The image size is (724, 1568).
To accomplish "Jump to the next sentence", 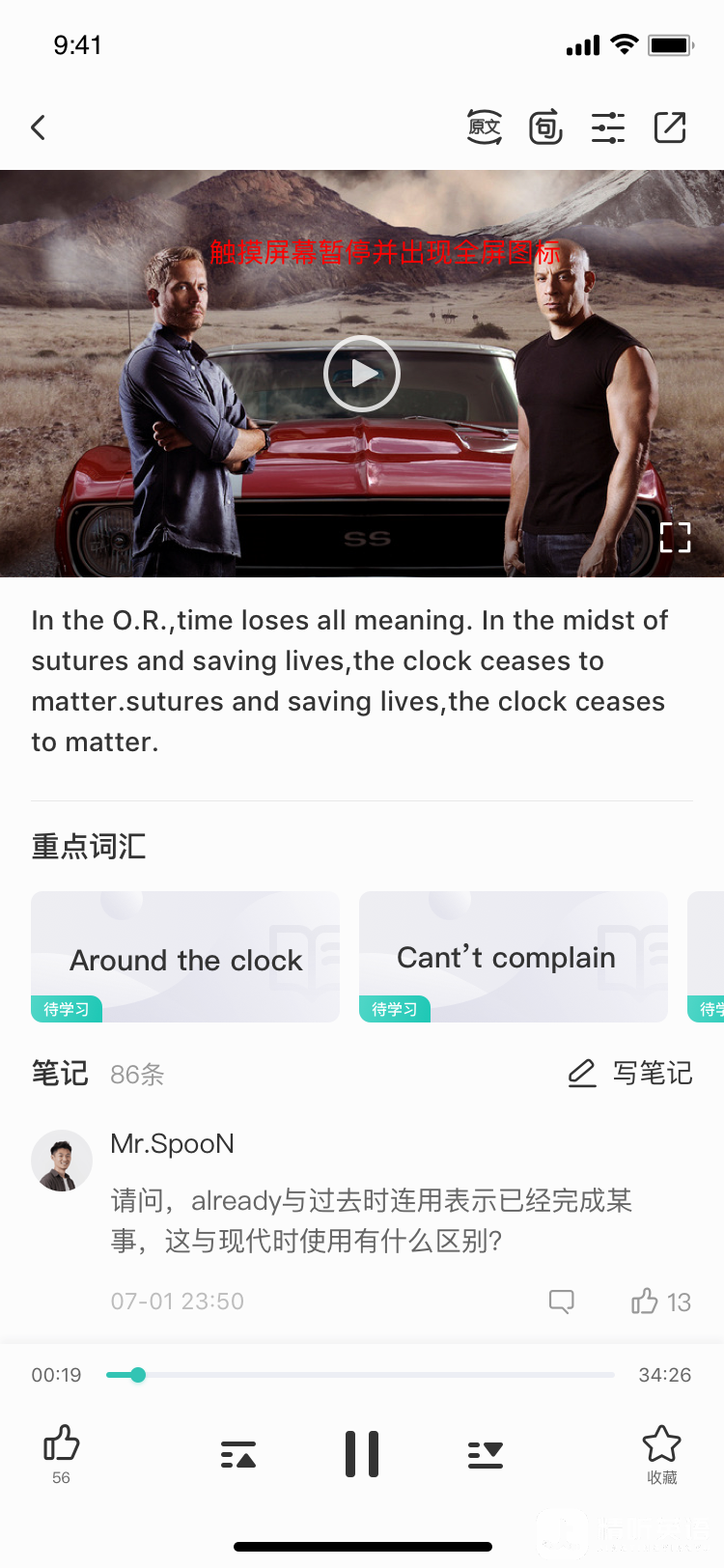I will coord(486,1454).
